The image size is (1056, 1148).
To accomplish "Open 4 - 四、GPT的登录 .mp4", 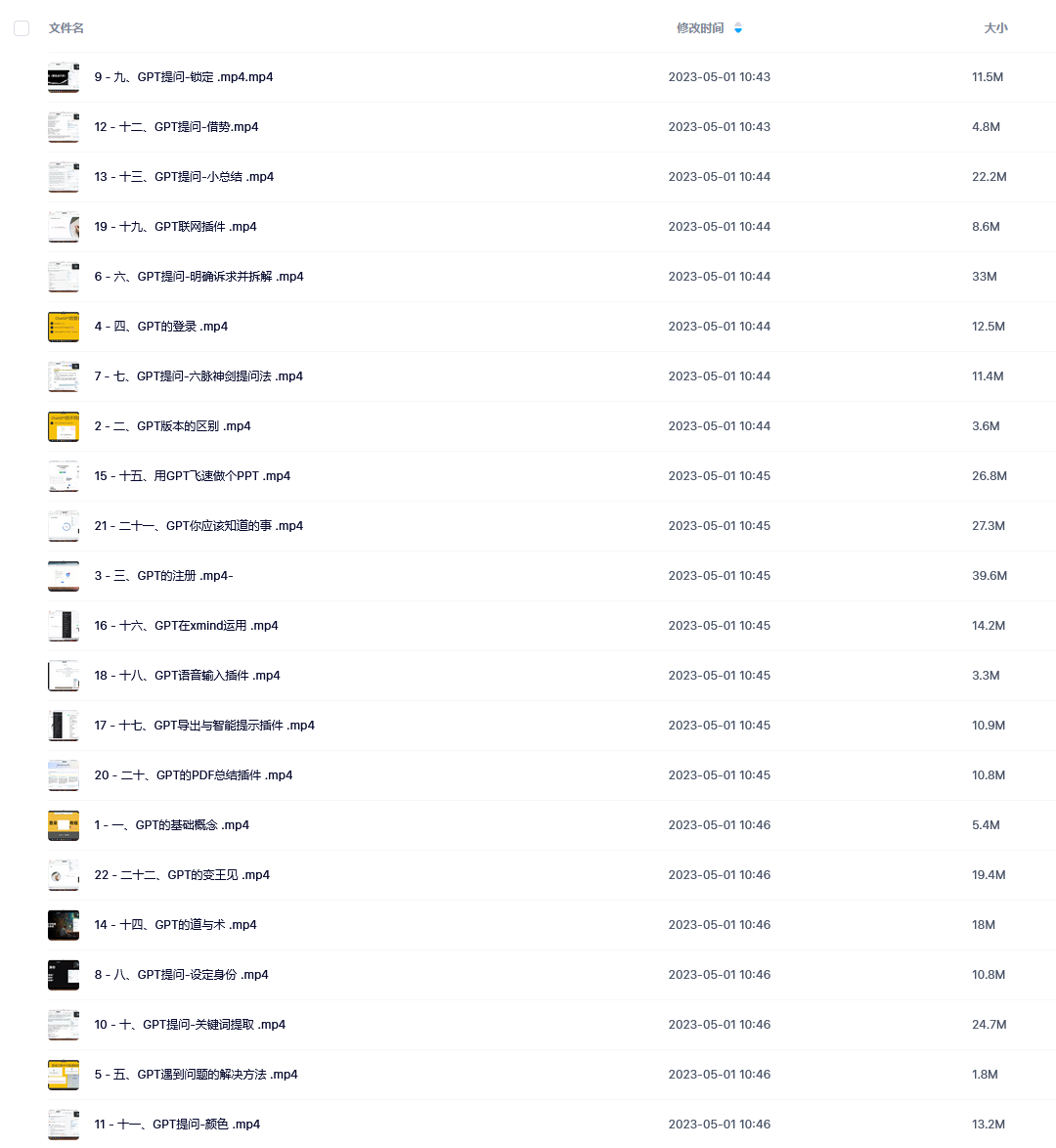I will tap(160, 327).
